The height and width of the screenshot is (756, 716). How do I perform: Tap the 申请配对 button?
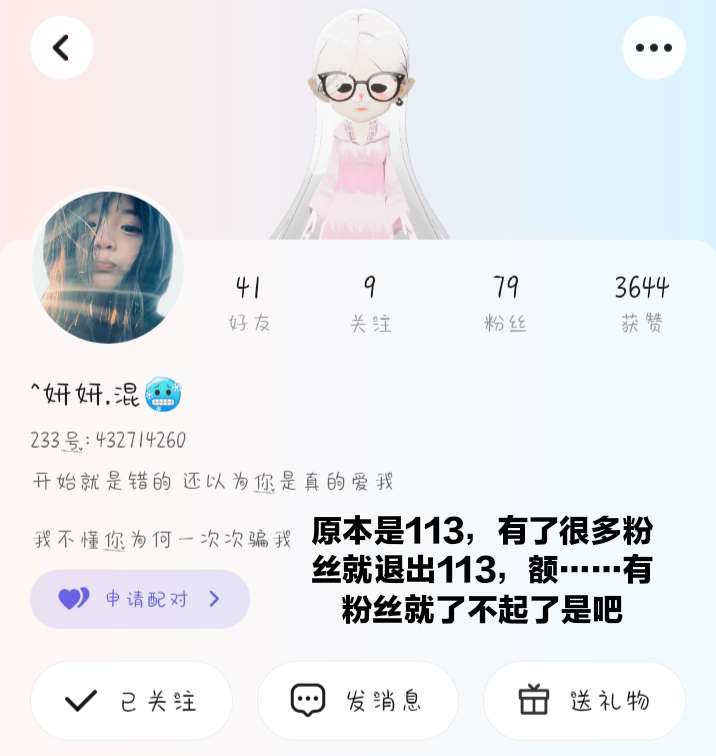pyautogui.click(x=140, y=599)
